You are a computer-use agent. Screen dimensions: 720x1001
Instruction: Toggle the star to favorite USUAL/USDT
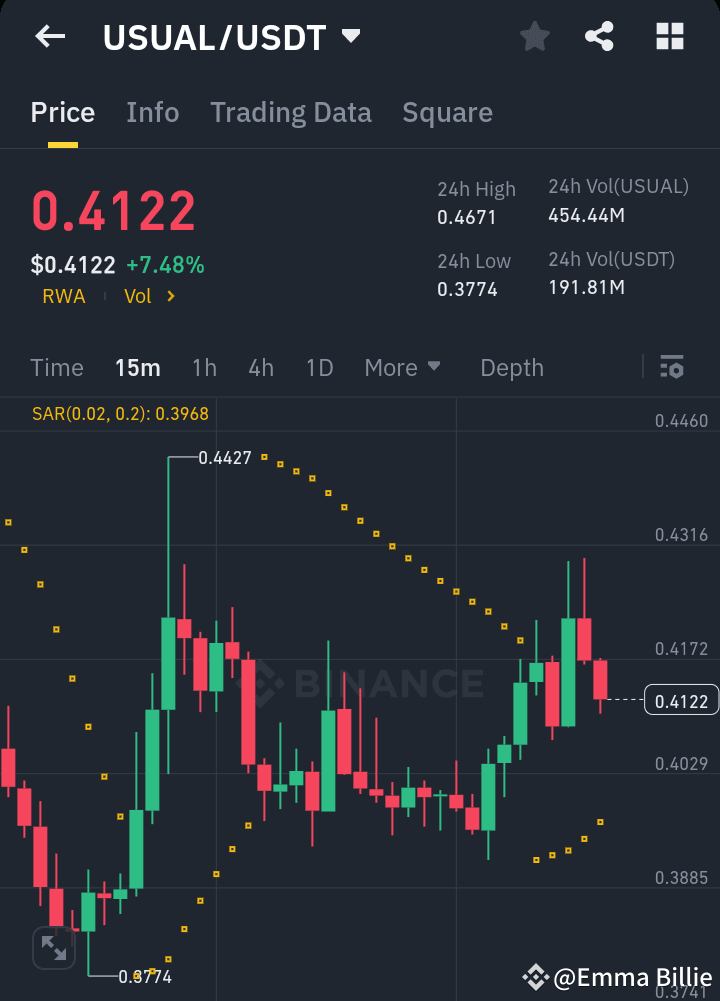pos(534,36)
